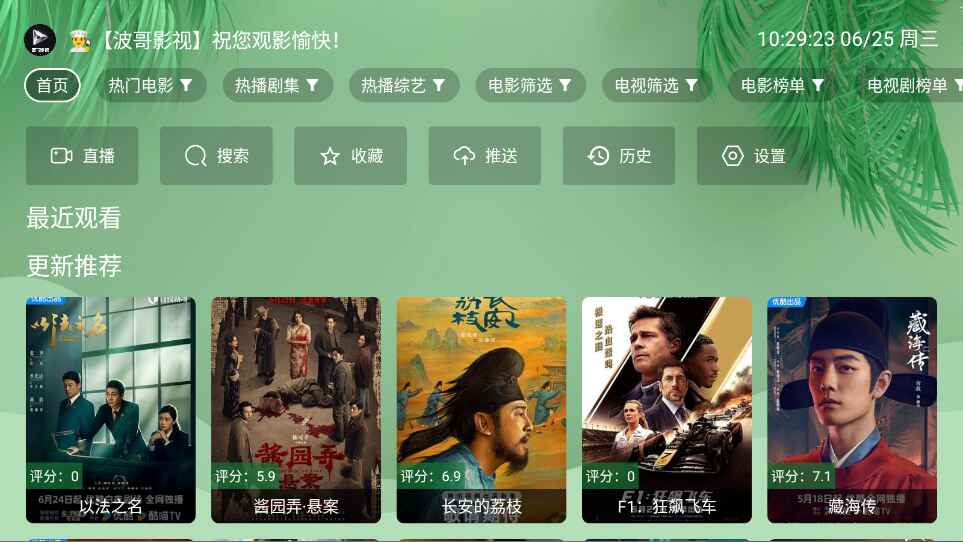Open 直播 live TV
Viewport: 963px width, 542px height.
click(x=82, y=156)
